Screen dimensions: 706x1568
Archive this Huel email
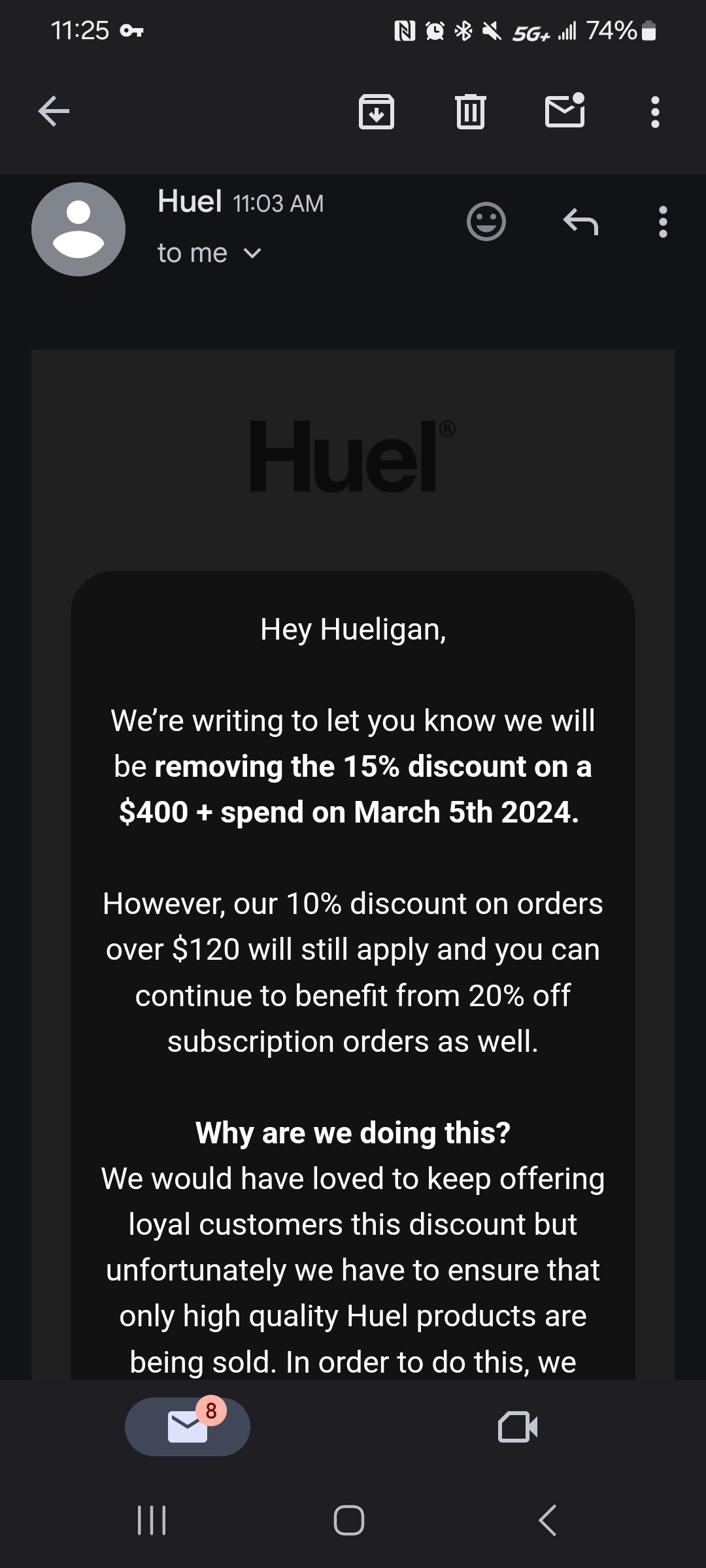point(377,112)
